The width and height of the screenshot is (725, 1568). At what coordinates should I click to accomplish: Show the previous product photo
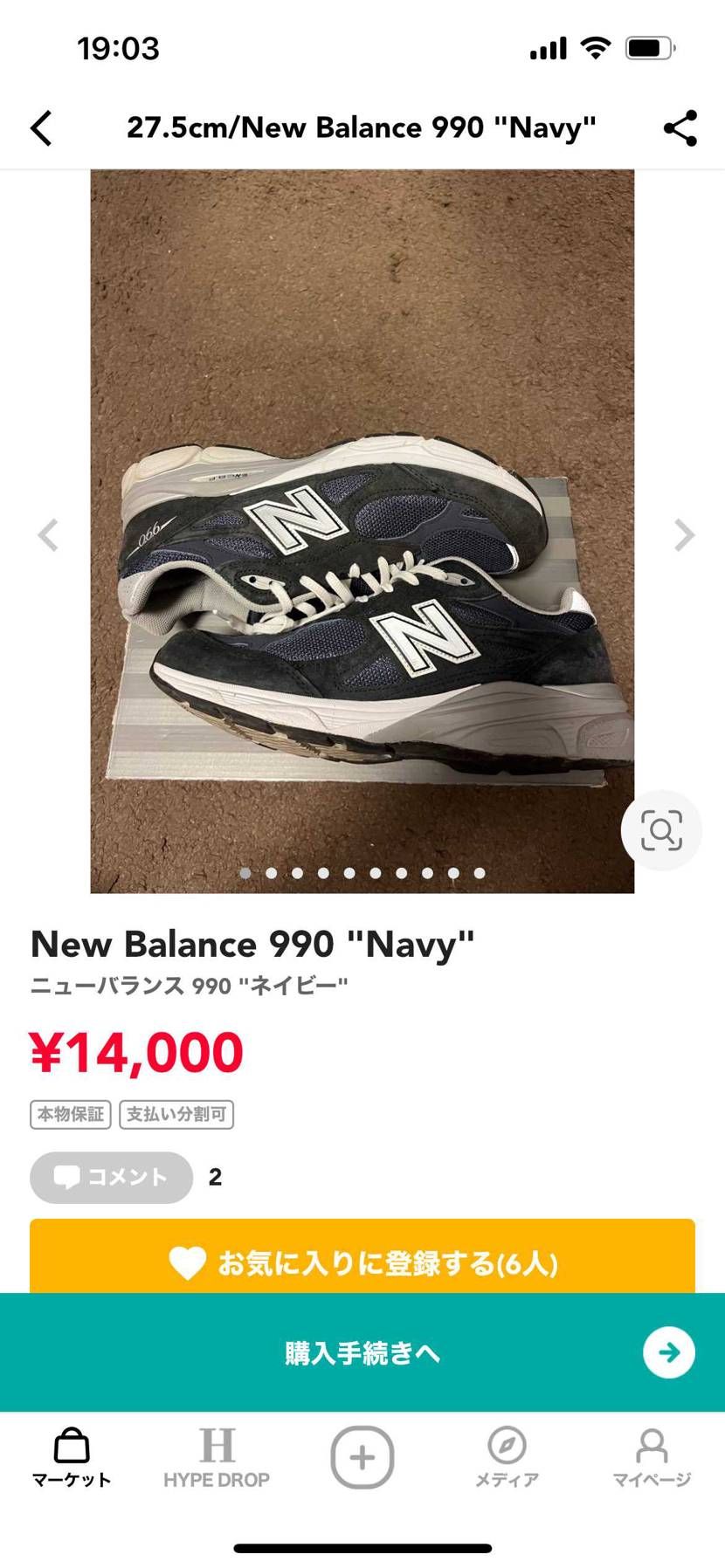click(48, 535)
